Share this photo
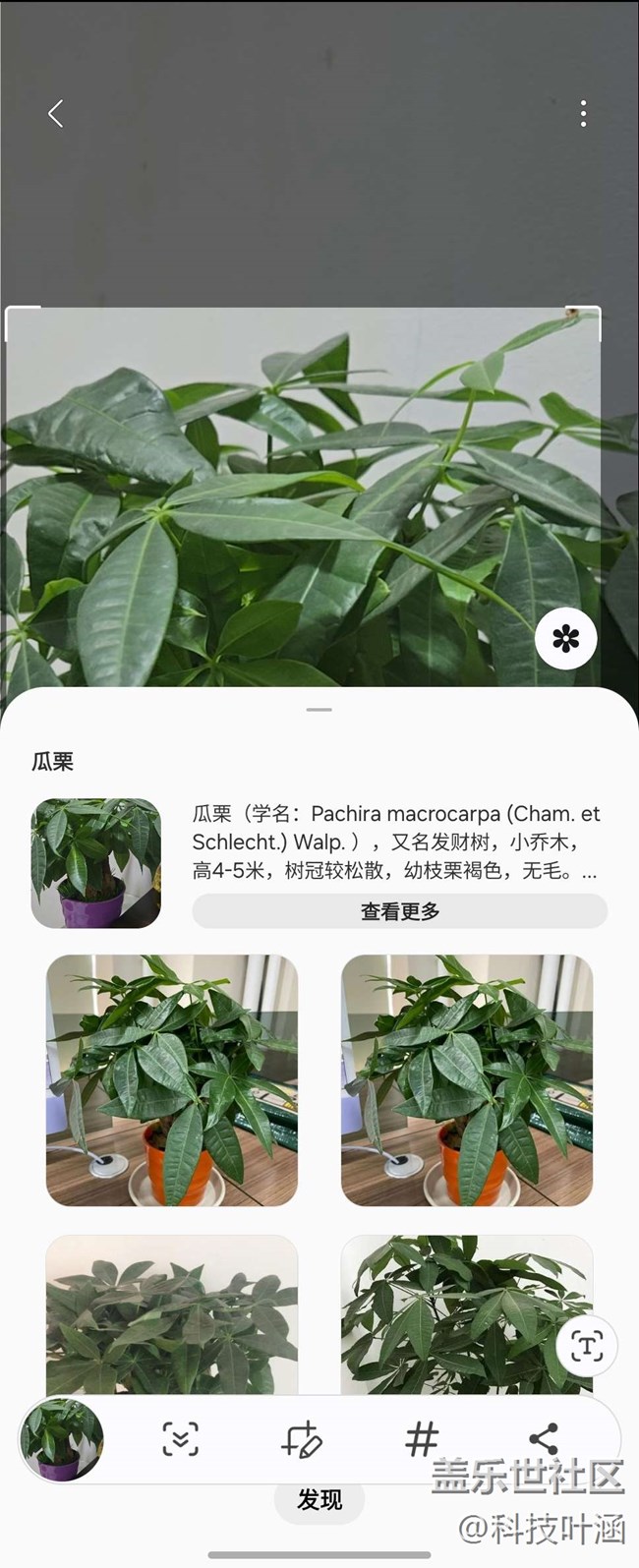639x1568 pixels. [543, 1439]
